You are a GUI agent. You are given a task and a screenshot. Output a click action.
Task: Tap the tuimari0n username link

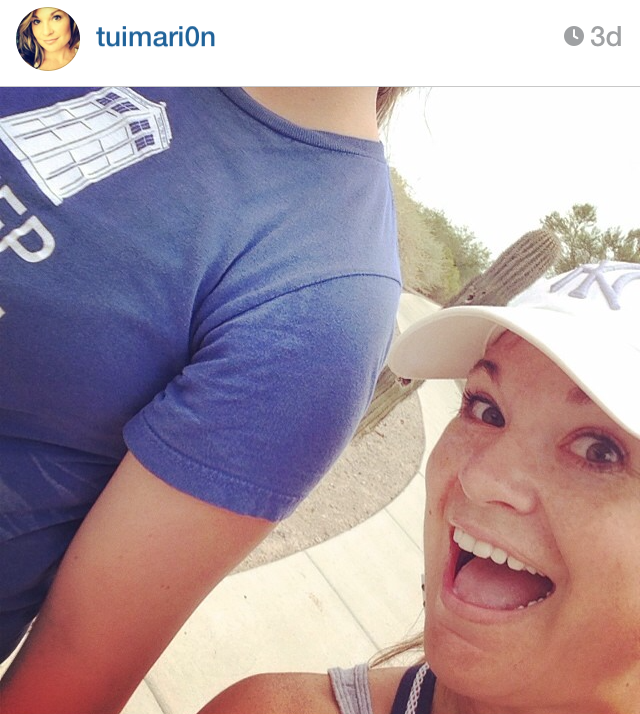point(155,37)
